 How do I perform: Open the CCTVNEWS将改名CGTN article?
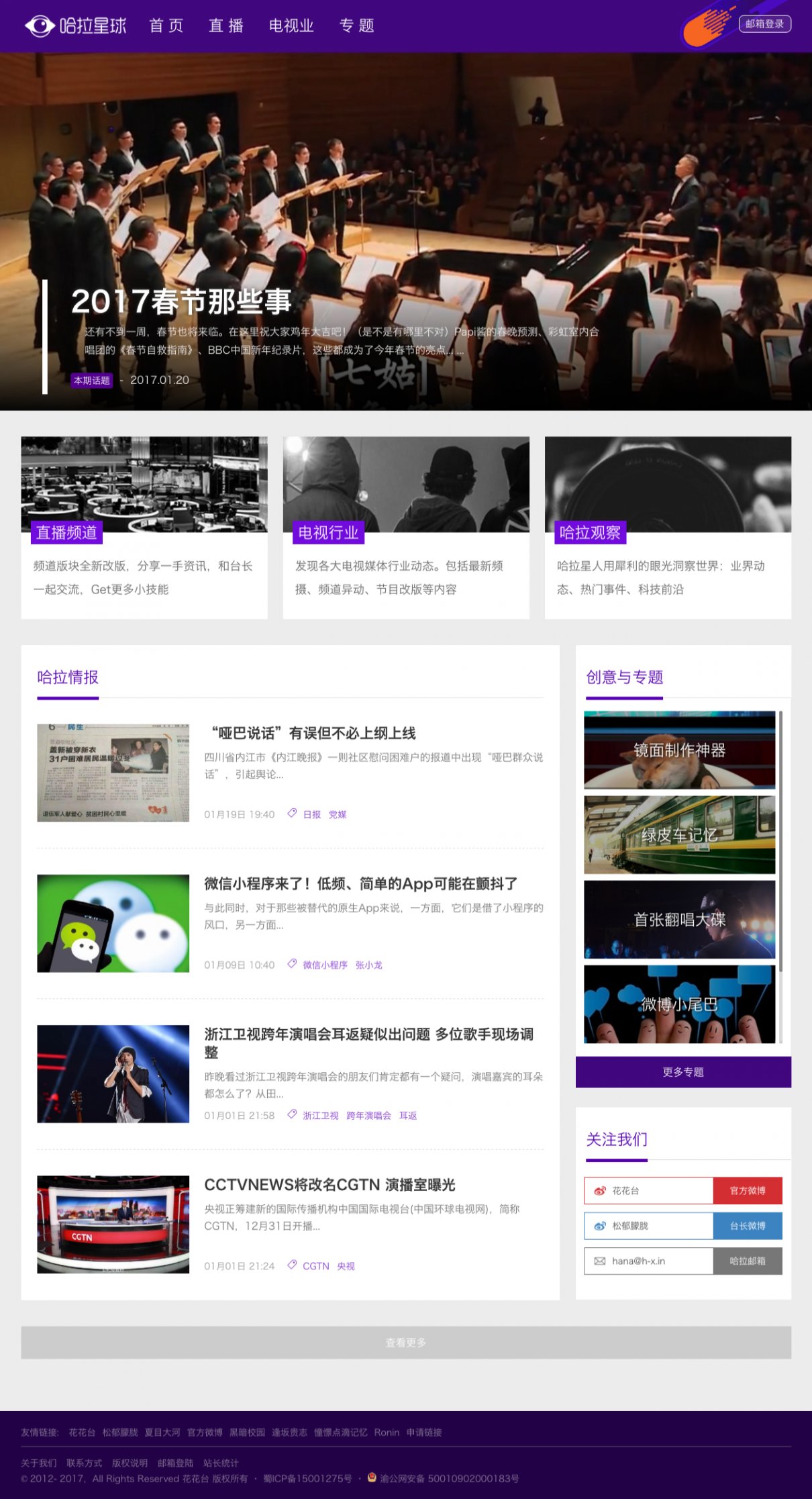(x=329, y=1185)
